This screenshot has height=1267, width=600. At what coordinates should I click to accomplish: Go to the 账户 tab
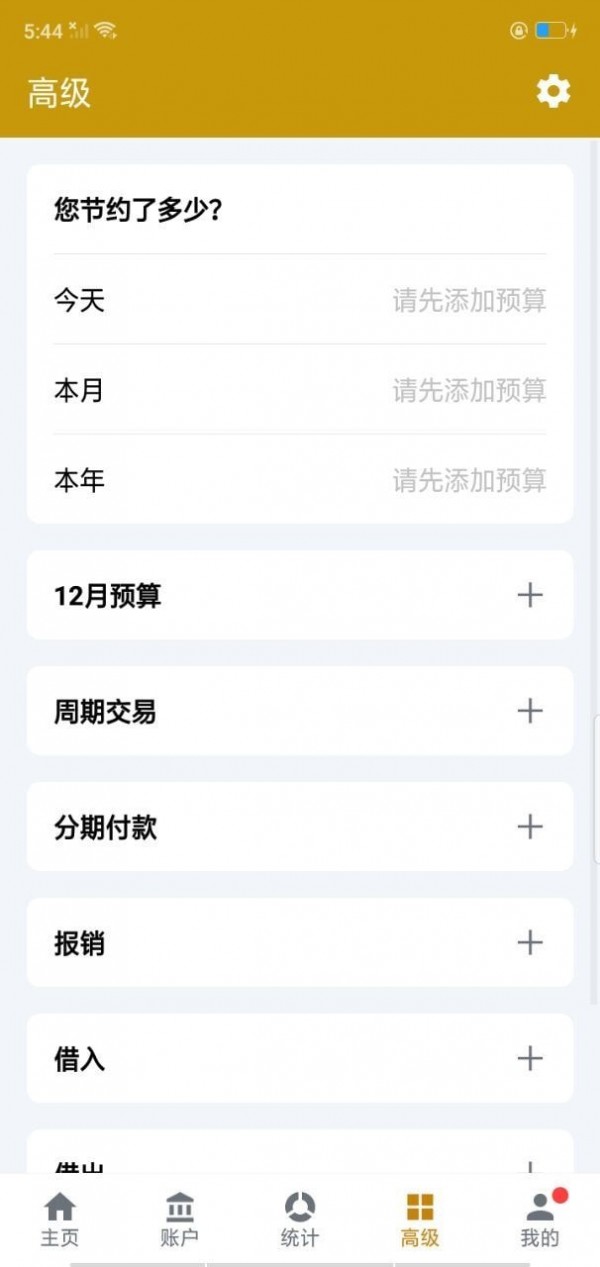(x=180, y=1219)
